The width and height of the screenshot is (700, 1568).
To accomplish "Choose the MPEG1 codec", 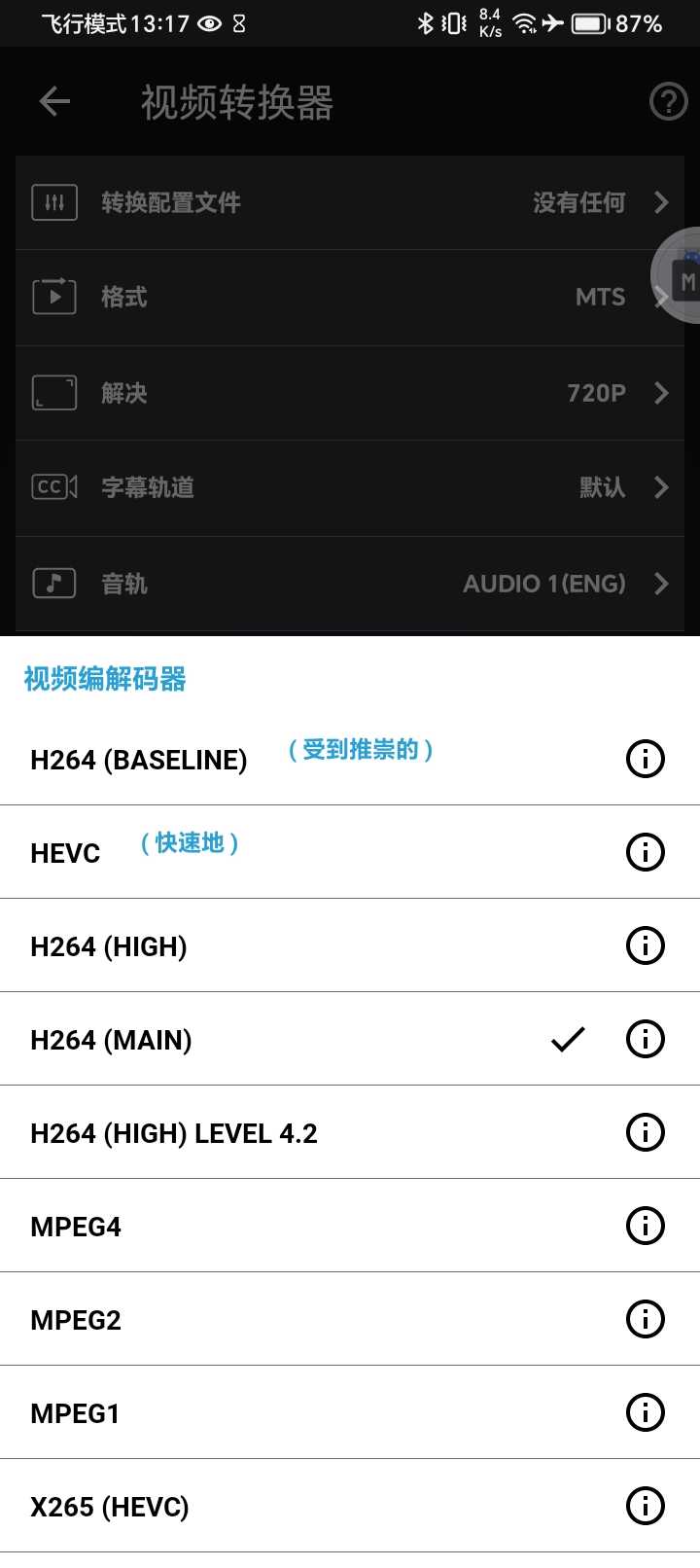I will click(75, 1413).
